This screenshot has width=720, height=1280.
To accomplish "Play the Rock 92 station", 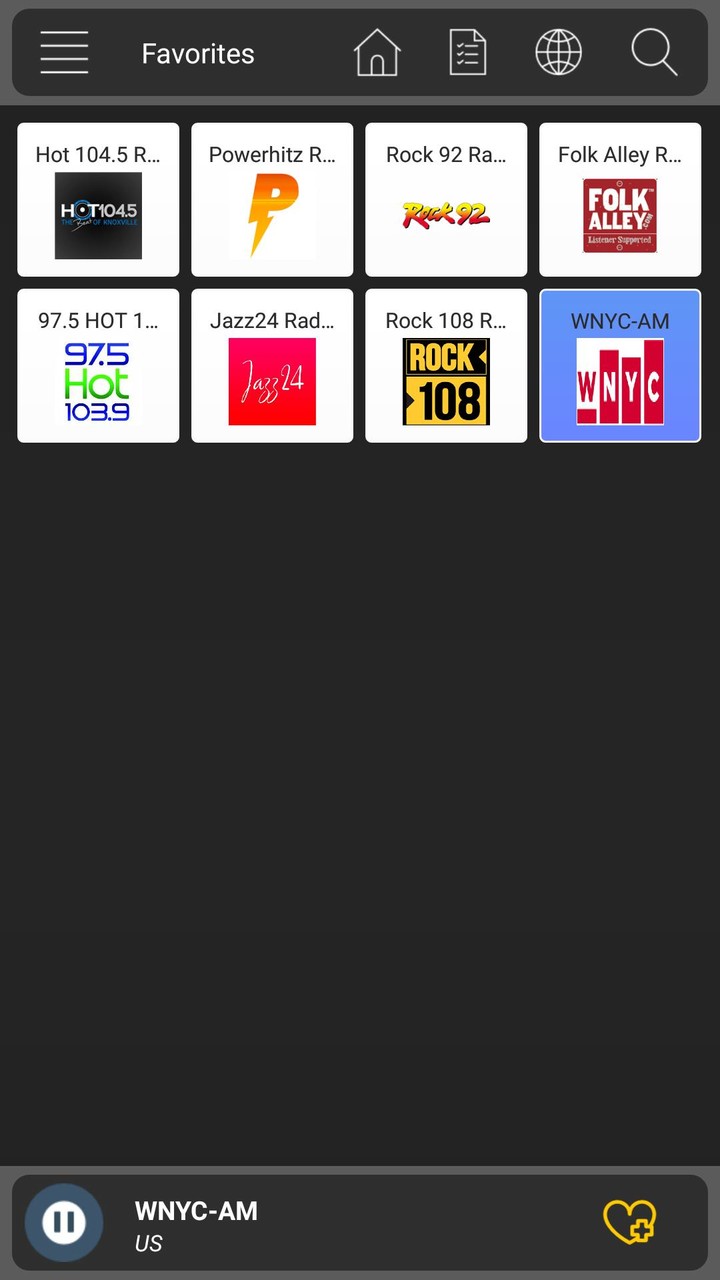I will pyautogui.click(x=445, y=199).
